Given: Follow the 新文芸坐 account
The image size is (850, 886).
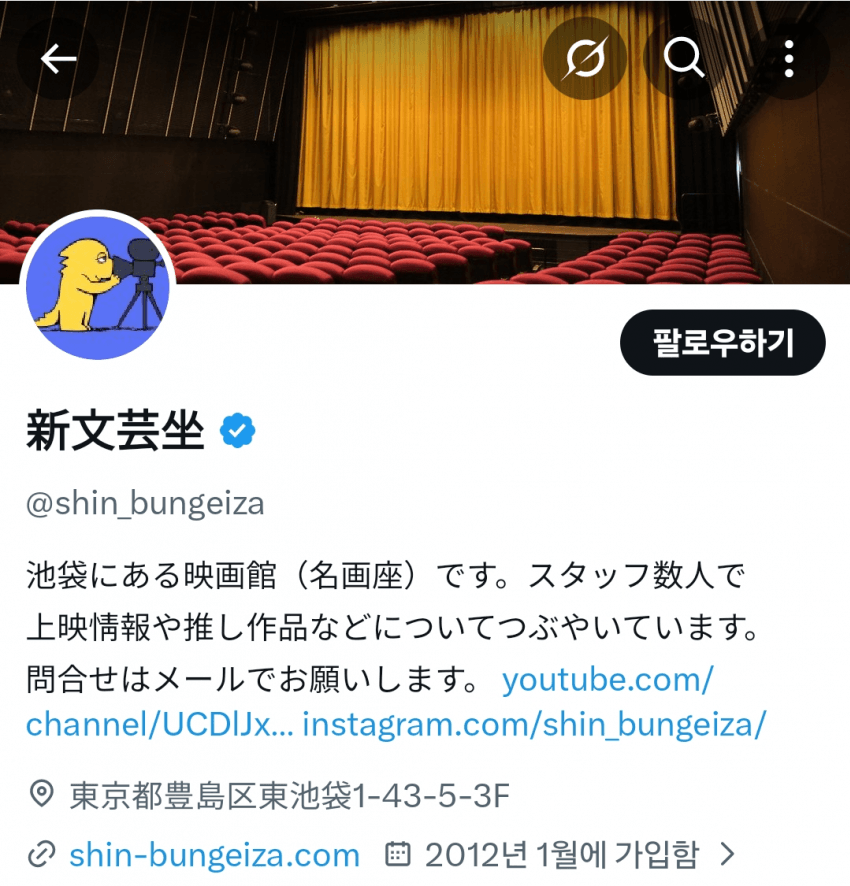Looking at the screenshot, I should (x=722, y=343).
